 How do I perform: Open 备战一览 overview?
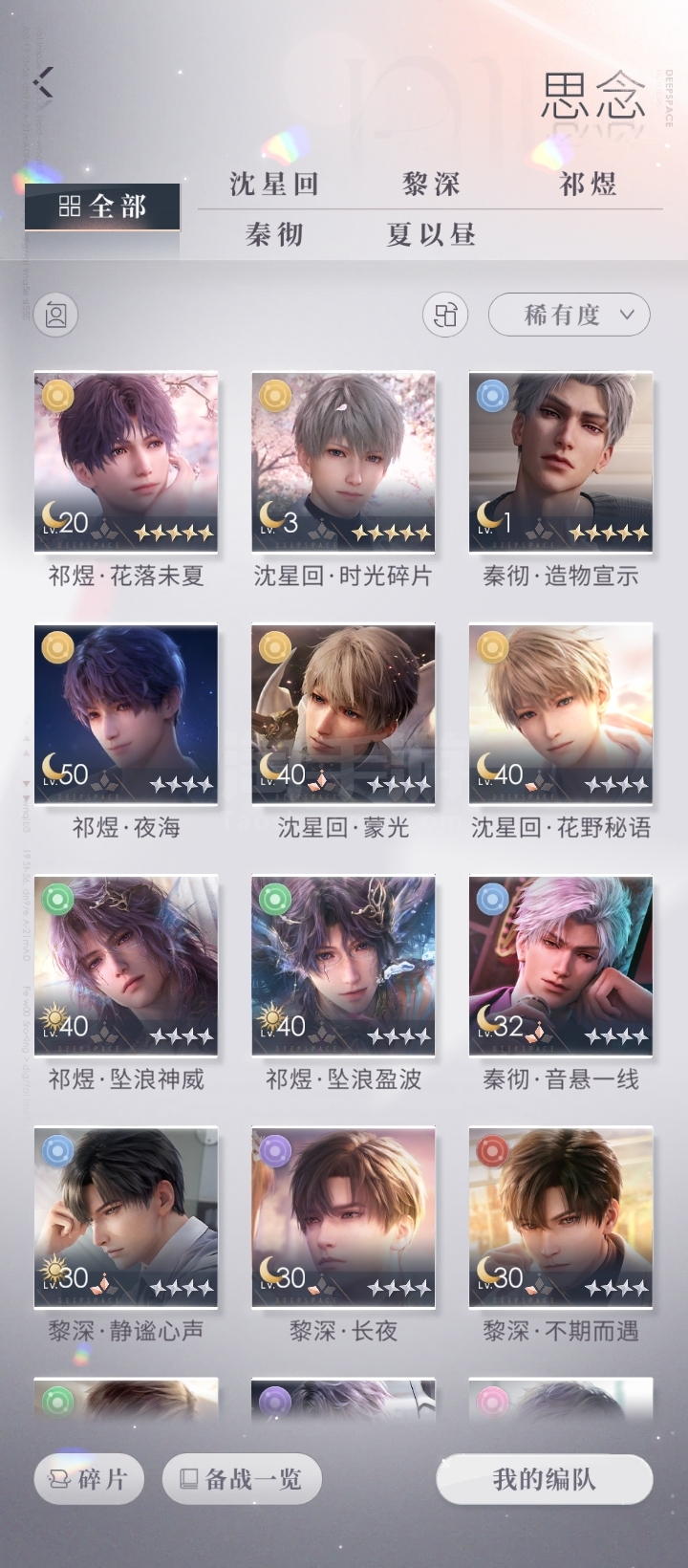coord(242,1479)
